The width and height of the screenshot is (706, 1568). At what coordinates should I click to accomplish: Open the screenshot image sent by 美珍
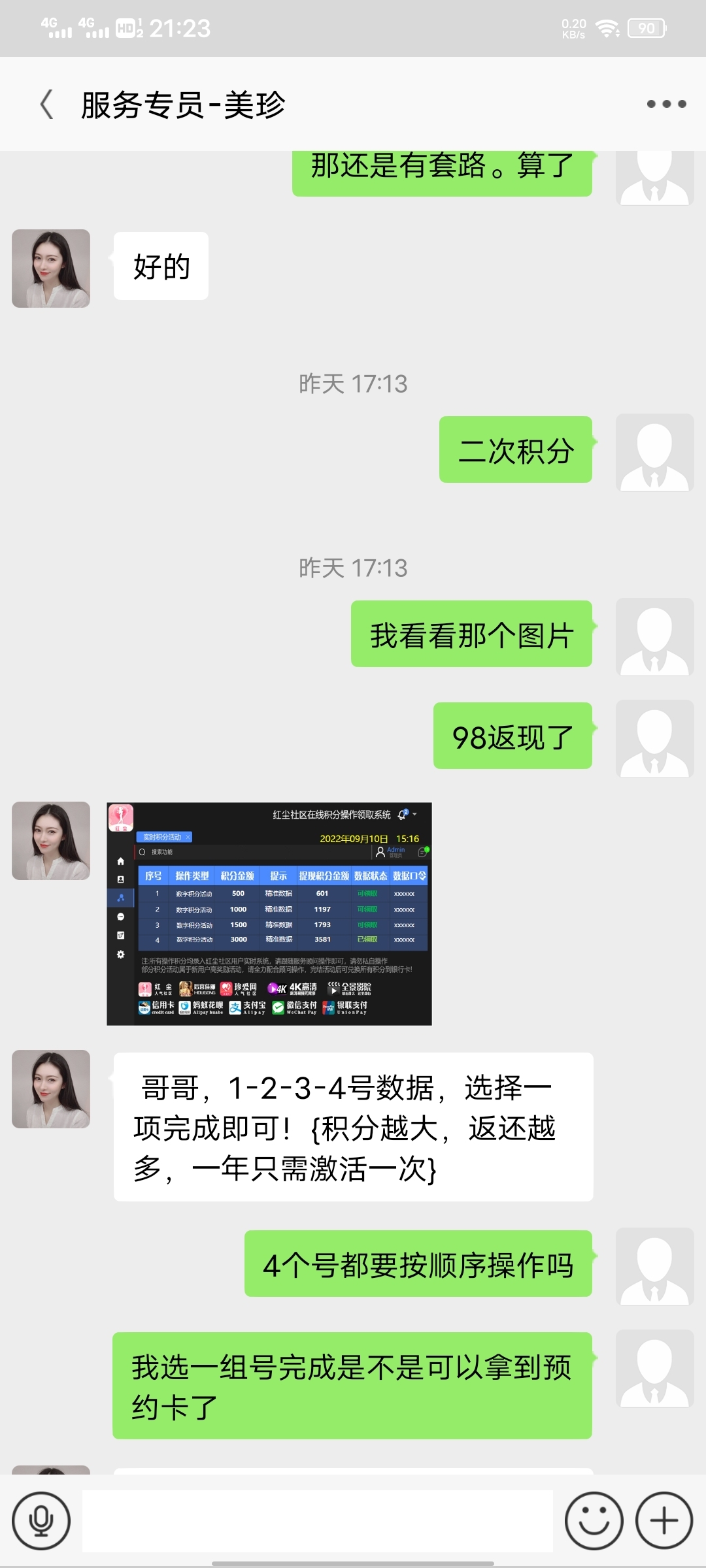click(269, 913)
